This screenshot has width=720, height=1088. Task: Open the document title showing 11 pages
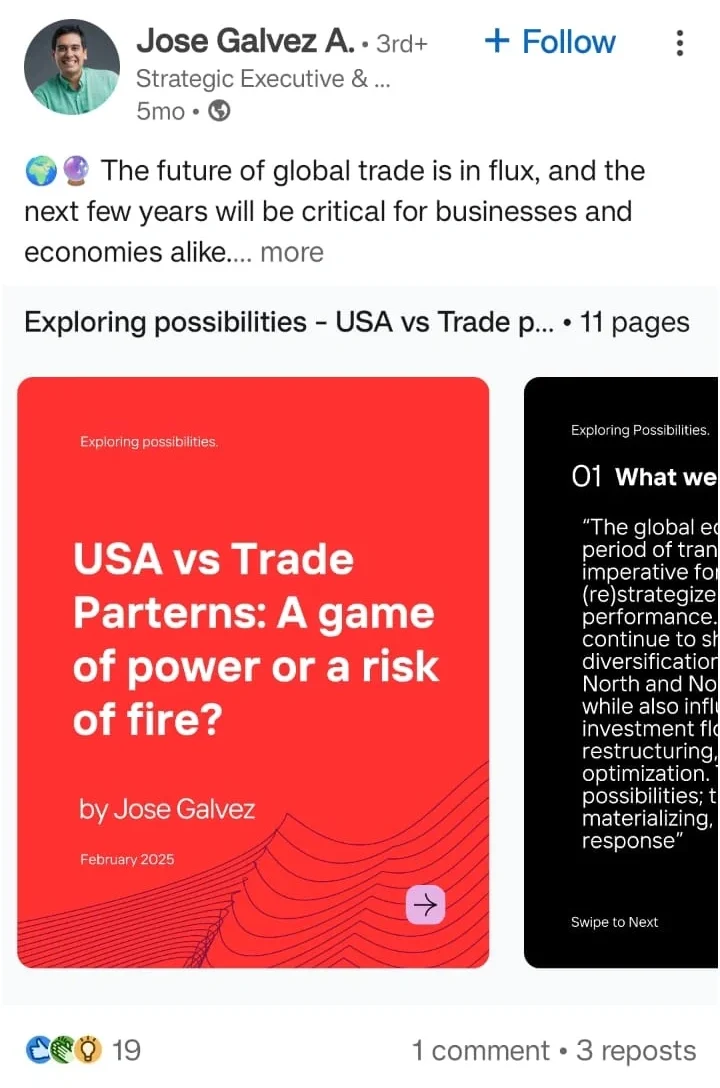coord(355,322)
